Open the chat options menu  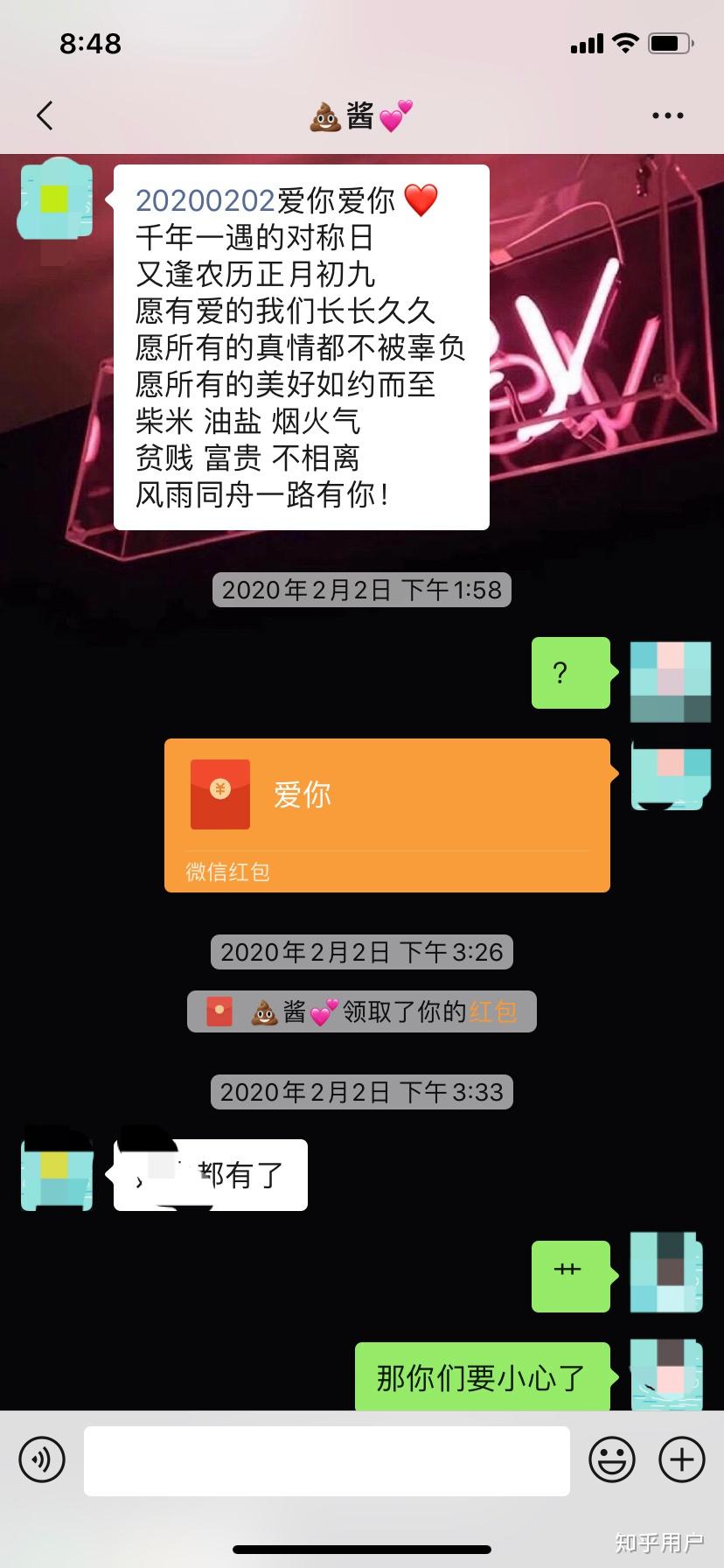point(667,115)
